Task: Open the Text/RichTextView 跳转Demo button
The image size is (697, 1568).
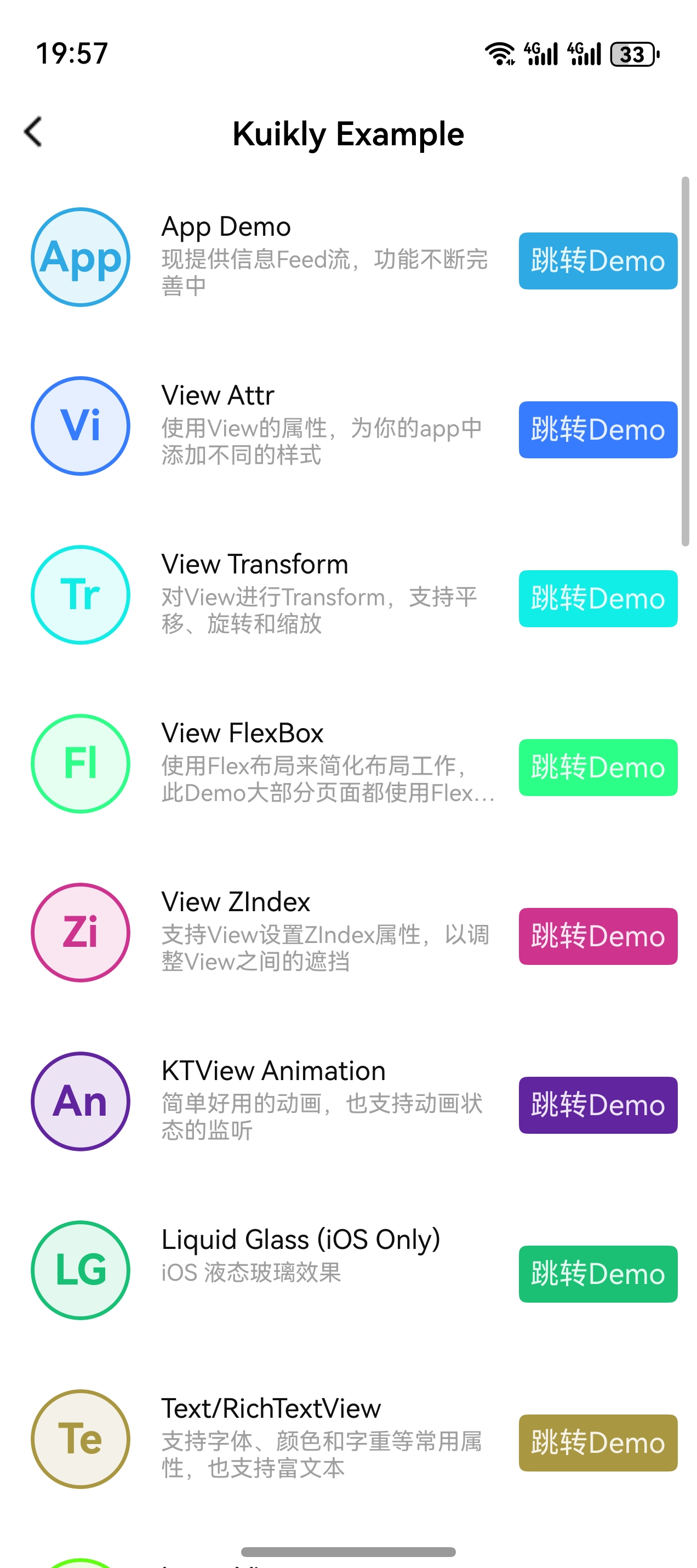Action: (597, 1442)
